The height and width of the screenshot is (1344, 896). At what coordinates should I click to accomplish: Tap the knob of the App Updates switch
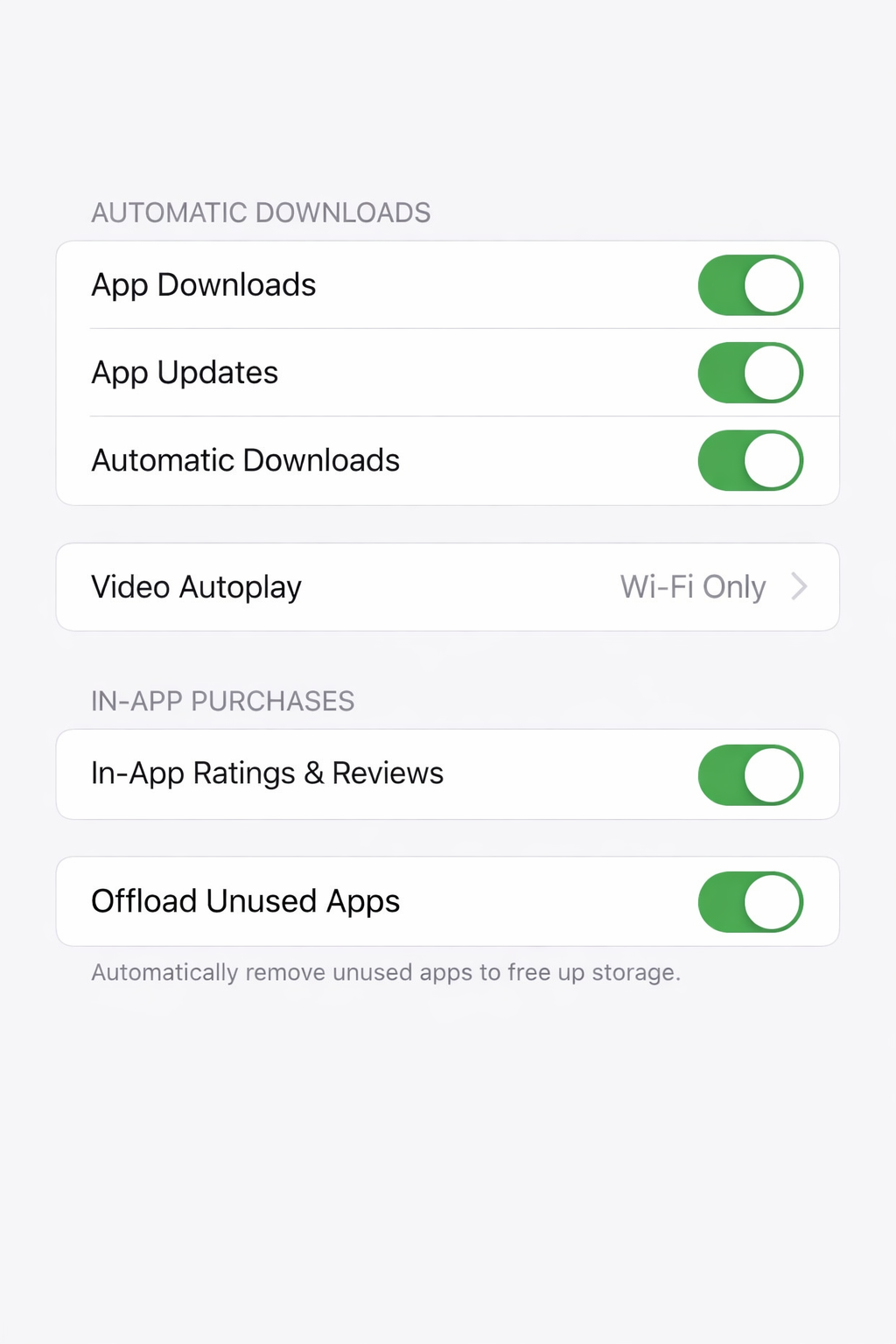pos(773,372)
